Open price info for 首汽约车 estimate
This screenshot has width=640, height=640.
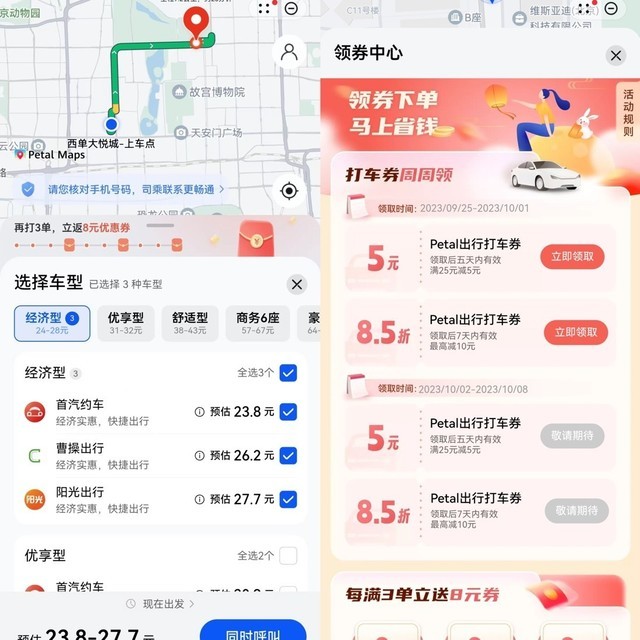199,411
